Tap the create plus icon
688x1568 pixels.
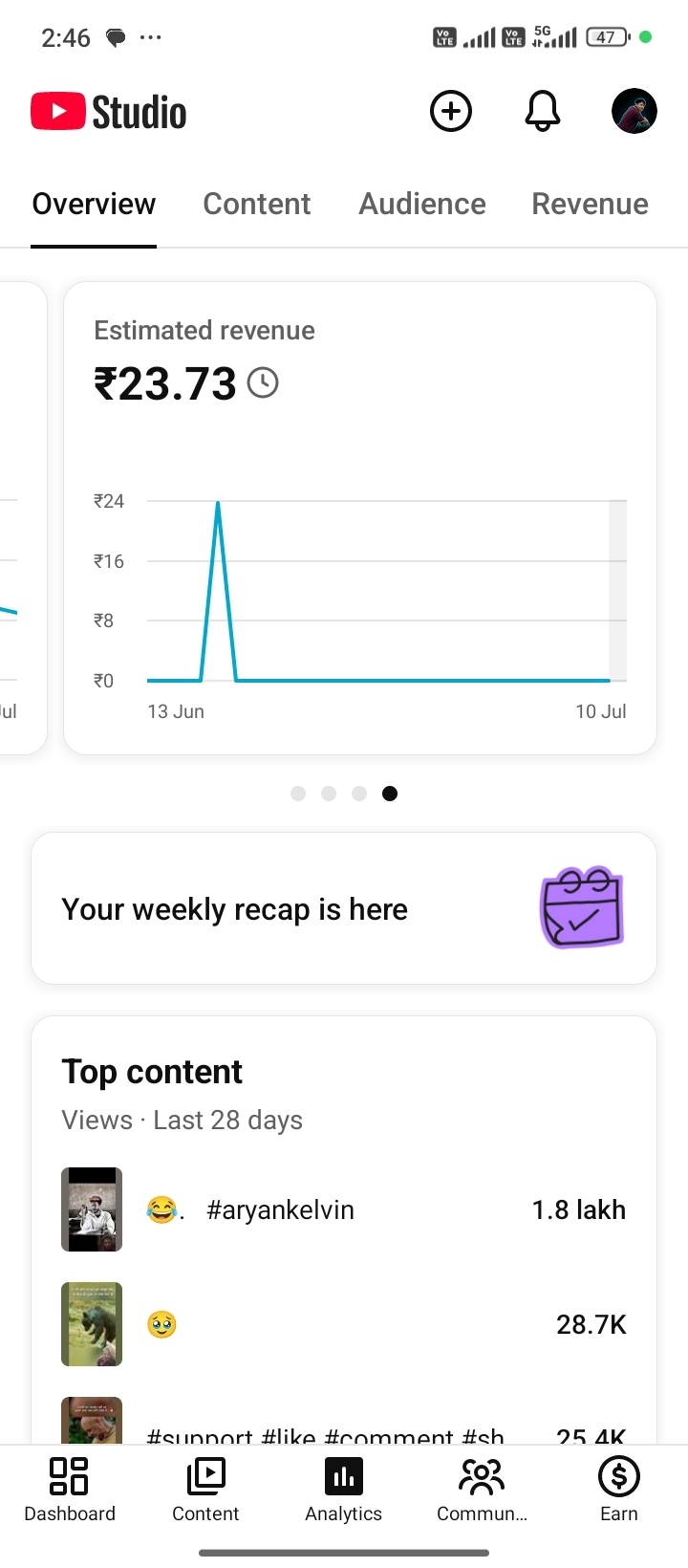451,112
